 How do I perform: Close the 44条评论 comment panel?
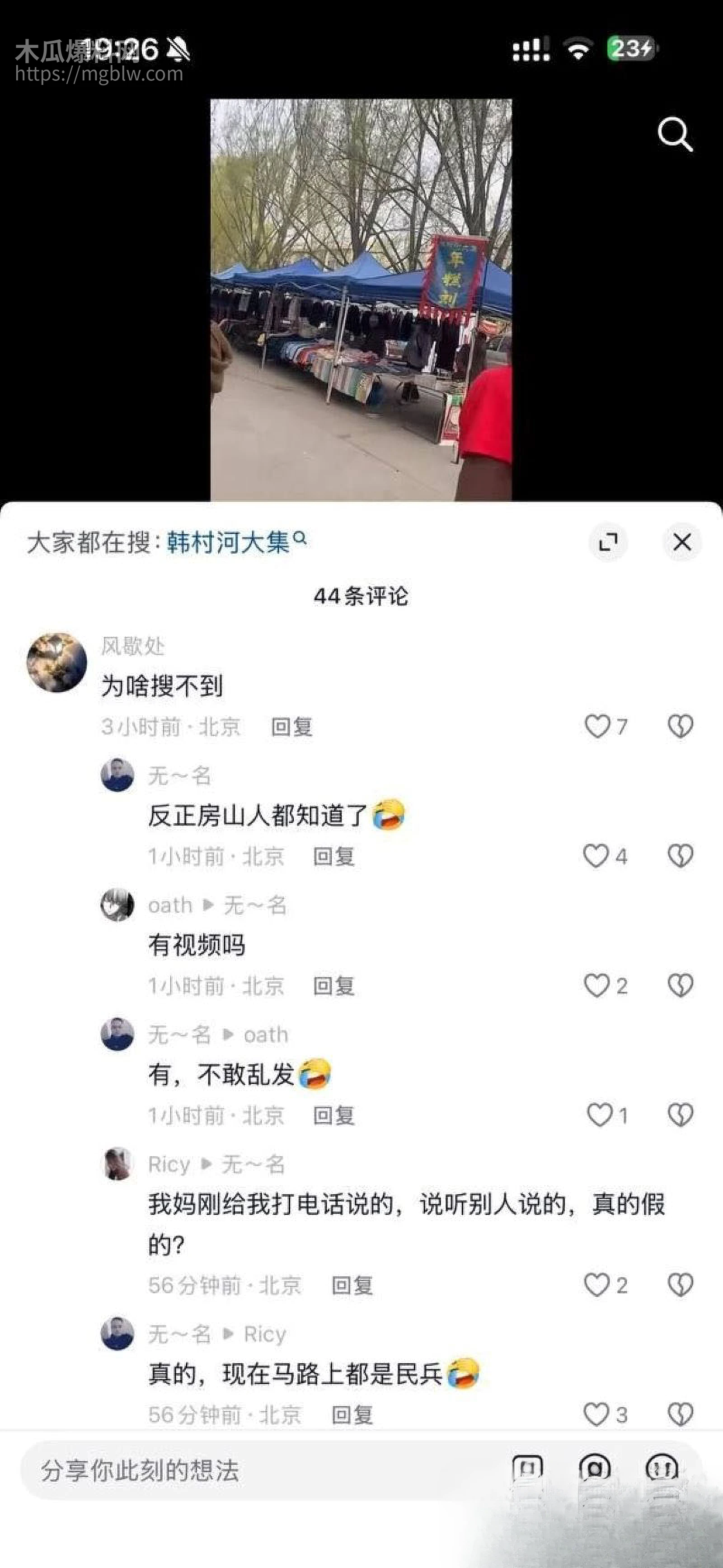pos(681,542)
